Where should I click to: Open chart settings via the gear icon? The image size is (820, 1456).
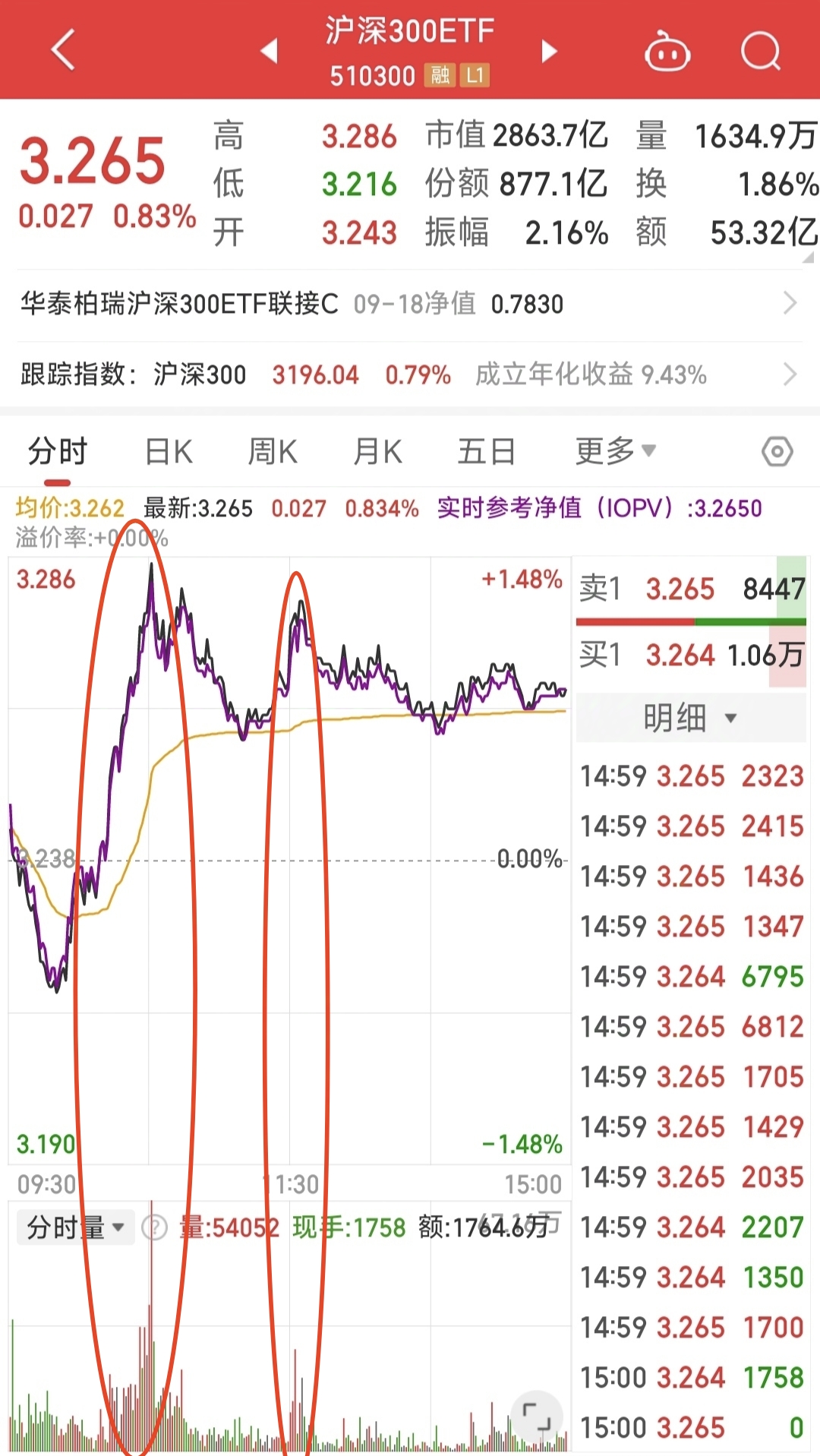point(776,450)
